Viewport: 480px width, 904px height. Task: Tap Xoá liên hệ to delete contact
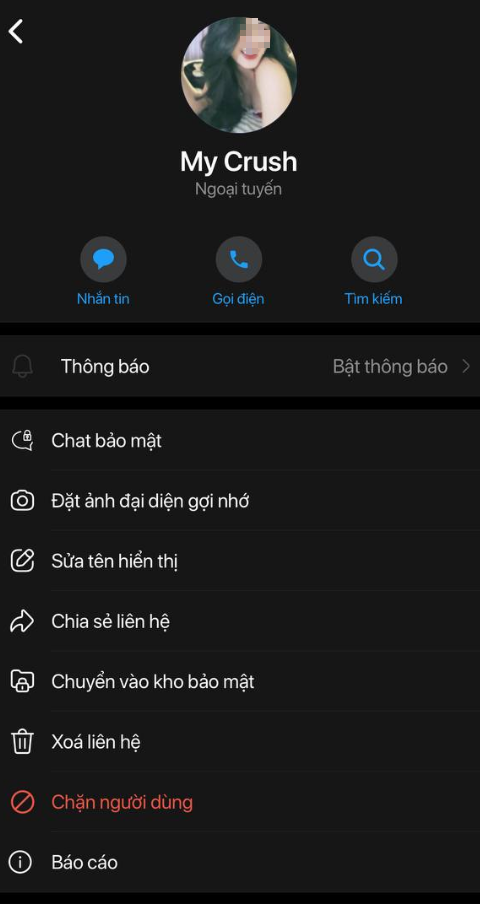[240, 741]
